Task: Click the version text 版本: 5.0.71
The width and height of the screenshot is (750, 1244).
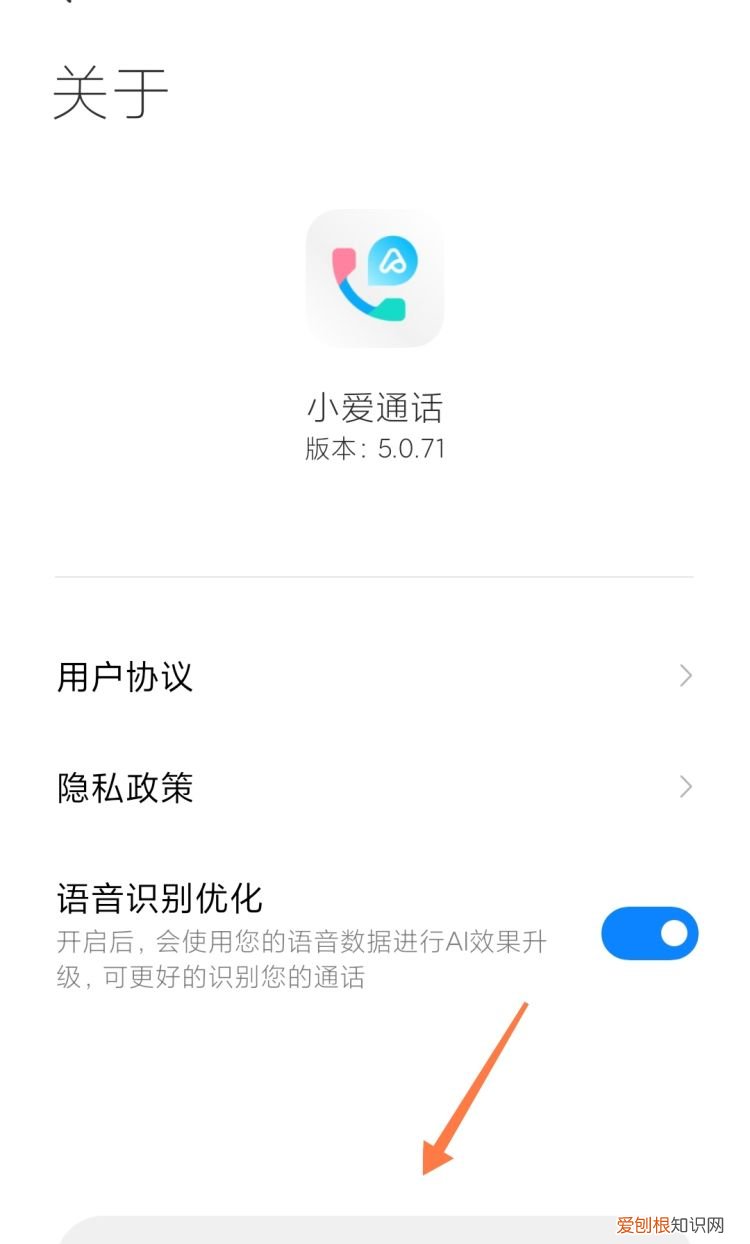Action: (x=375, y=450)
